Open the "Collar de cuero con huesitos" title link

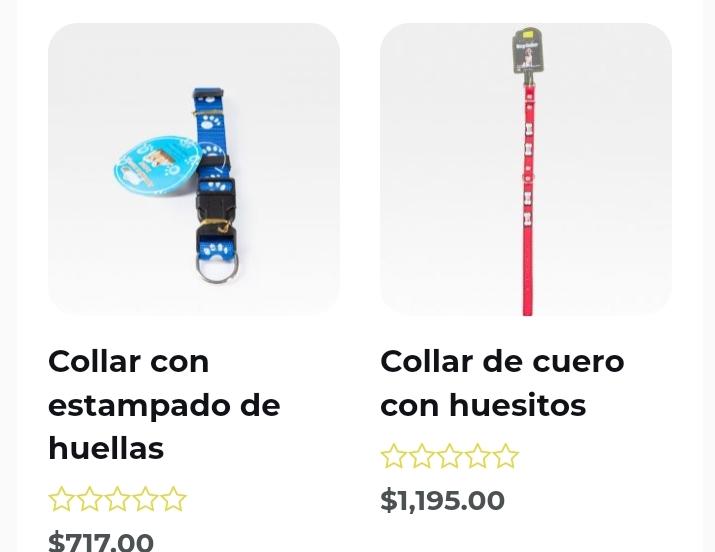(x=501, y=382)
